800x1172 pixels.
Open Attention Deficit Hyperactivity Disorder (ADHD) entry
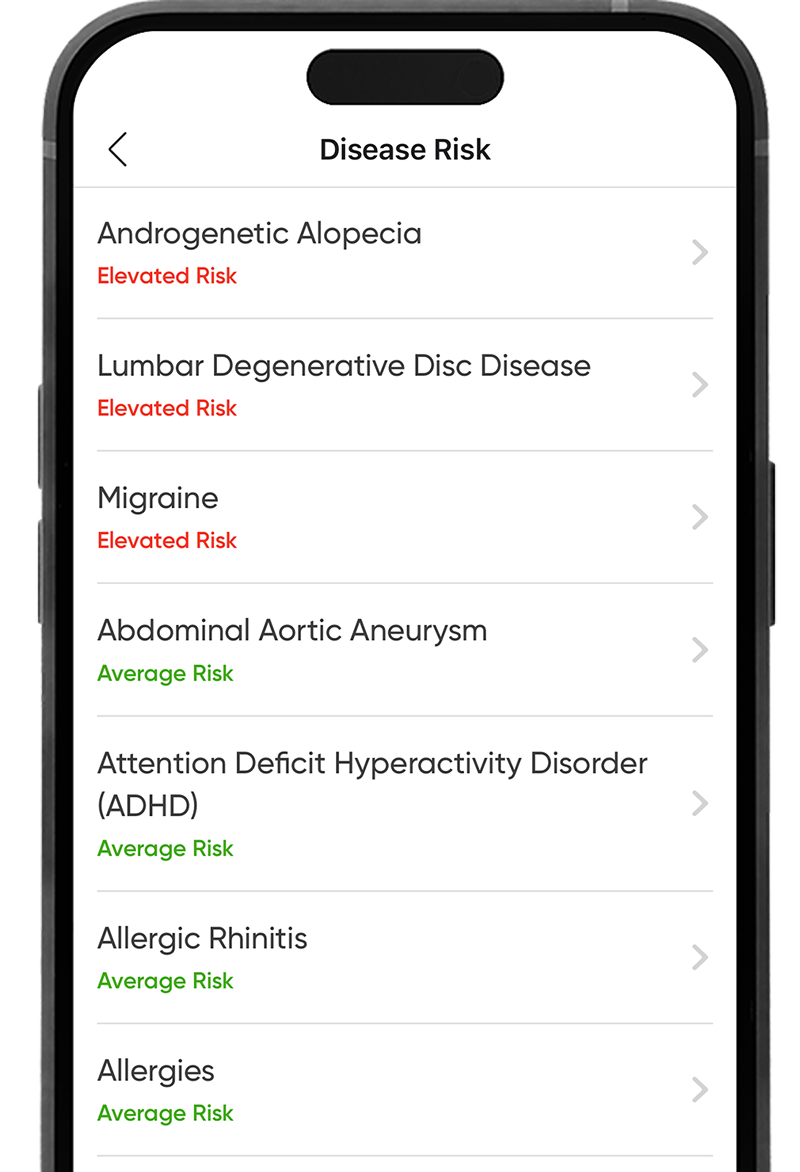(404, 804)
